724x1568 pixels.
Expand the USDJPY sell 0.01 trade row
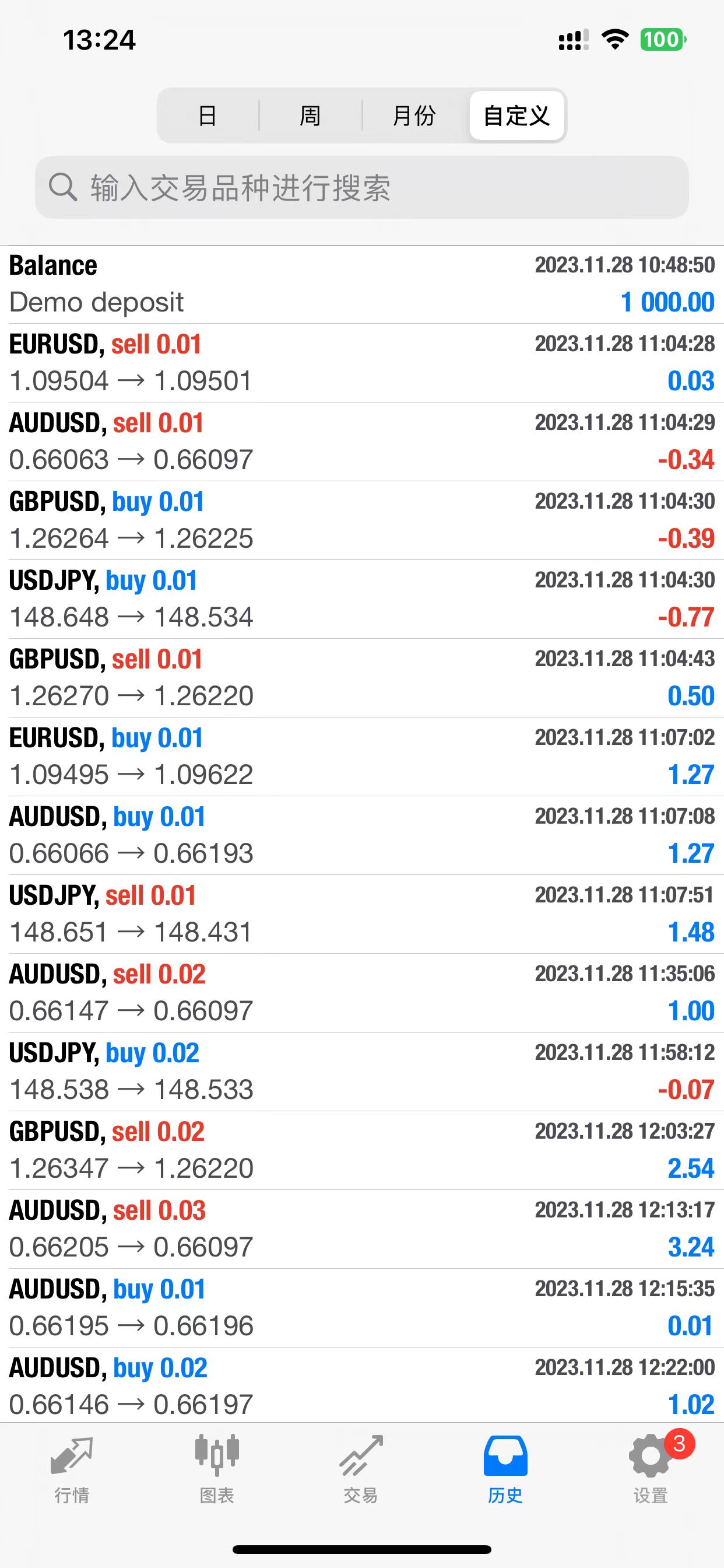[x=361, y=914]
